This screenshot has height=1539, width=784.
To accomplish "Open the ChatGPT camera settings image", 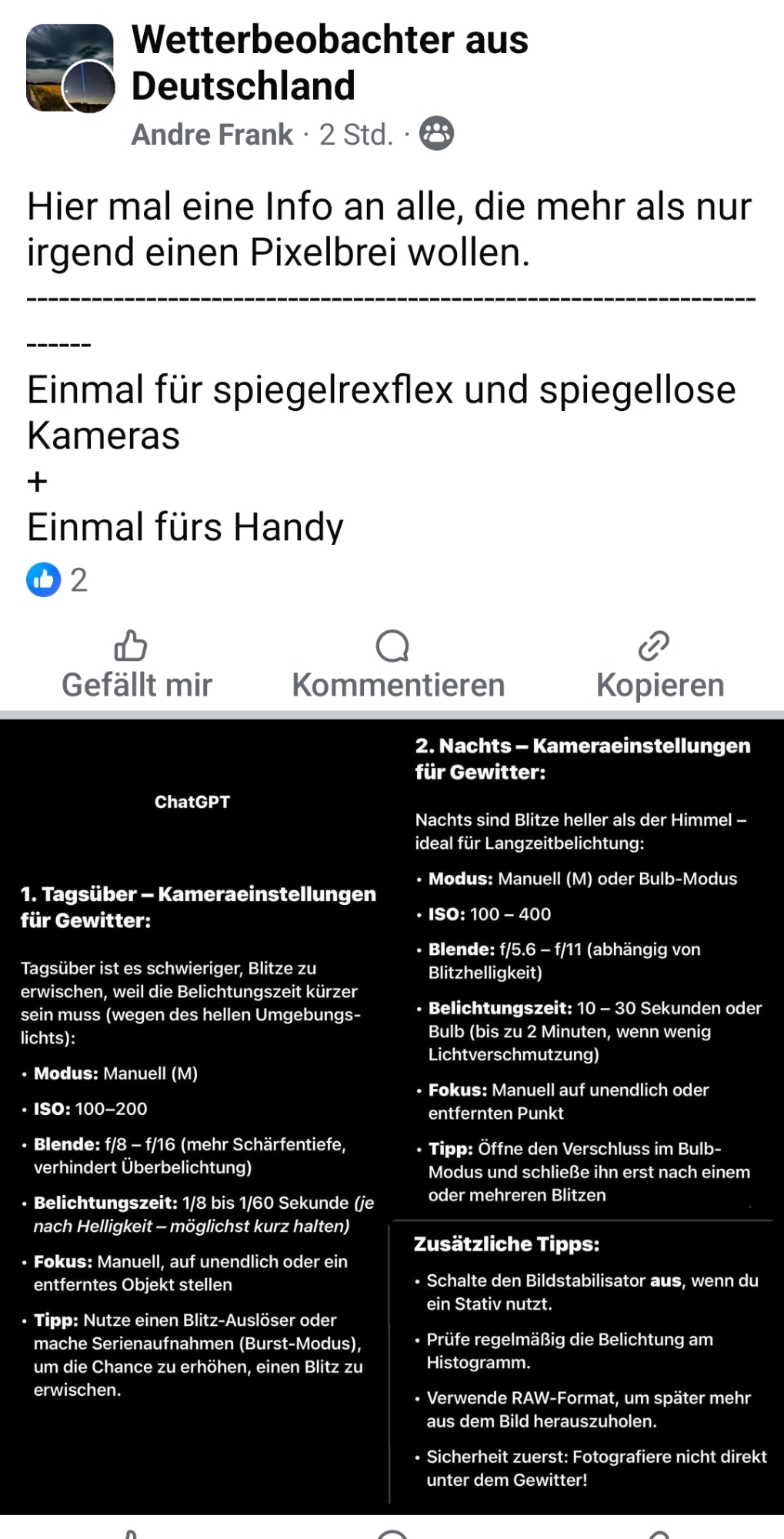I will [x=392, y=1116].
